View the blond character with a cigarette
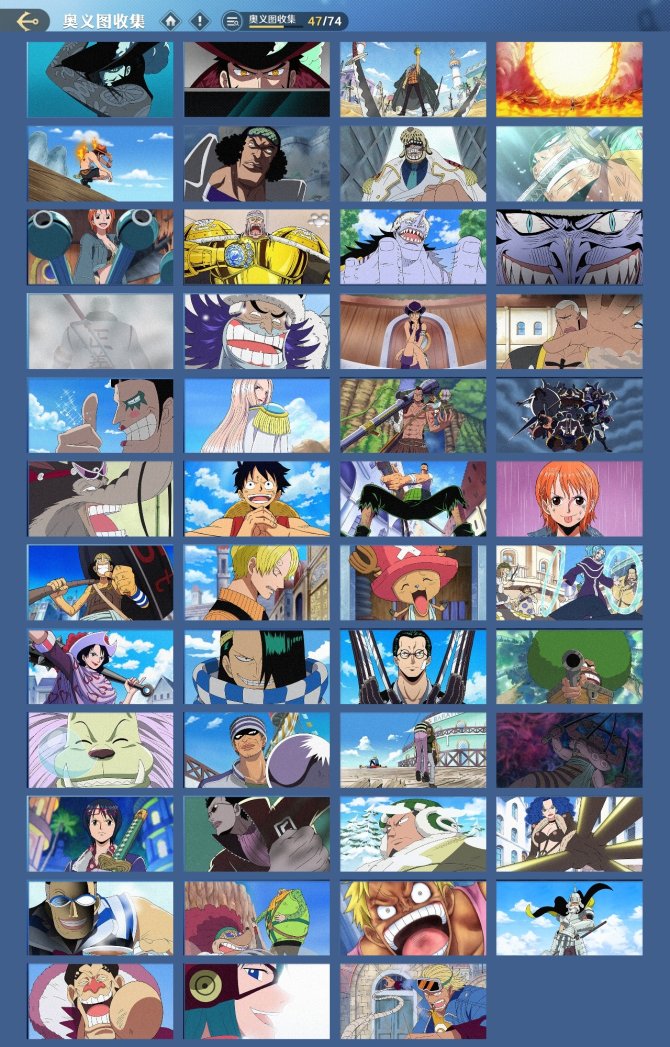 tap(257, 583)
